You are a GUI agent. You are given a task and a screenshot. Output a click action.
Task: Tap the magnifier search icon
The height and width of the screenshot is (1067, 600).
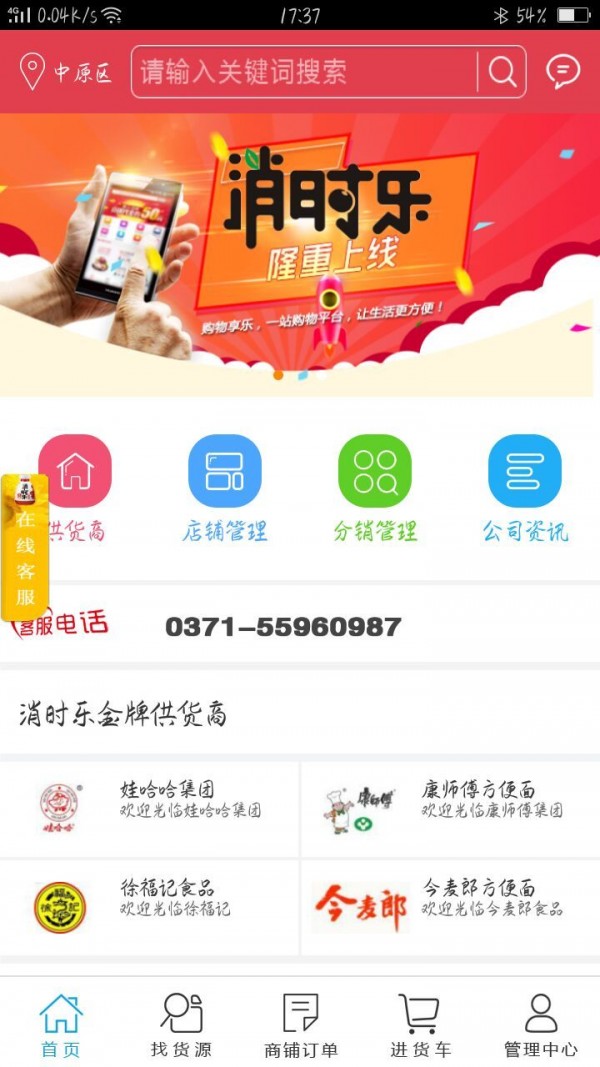(502, 72)
